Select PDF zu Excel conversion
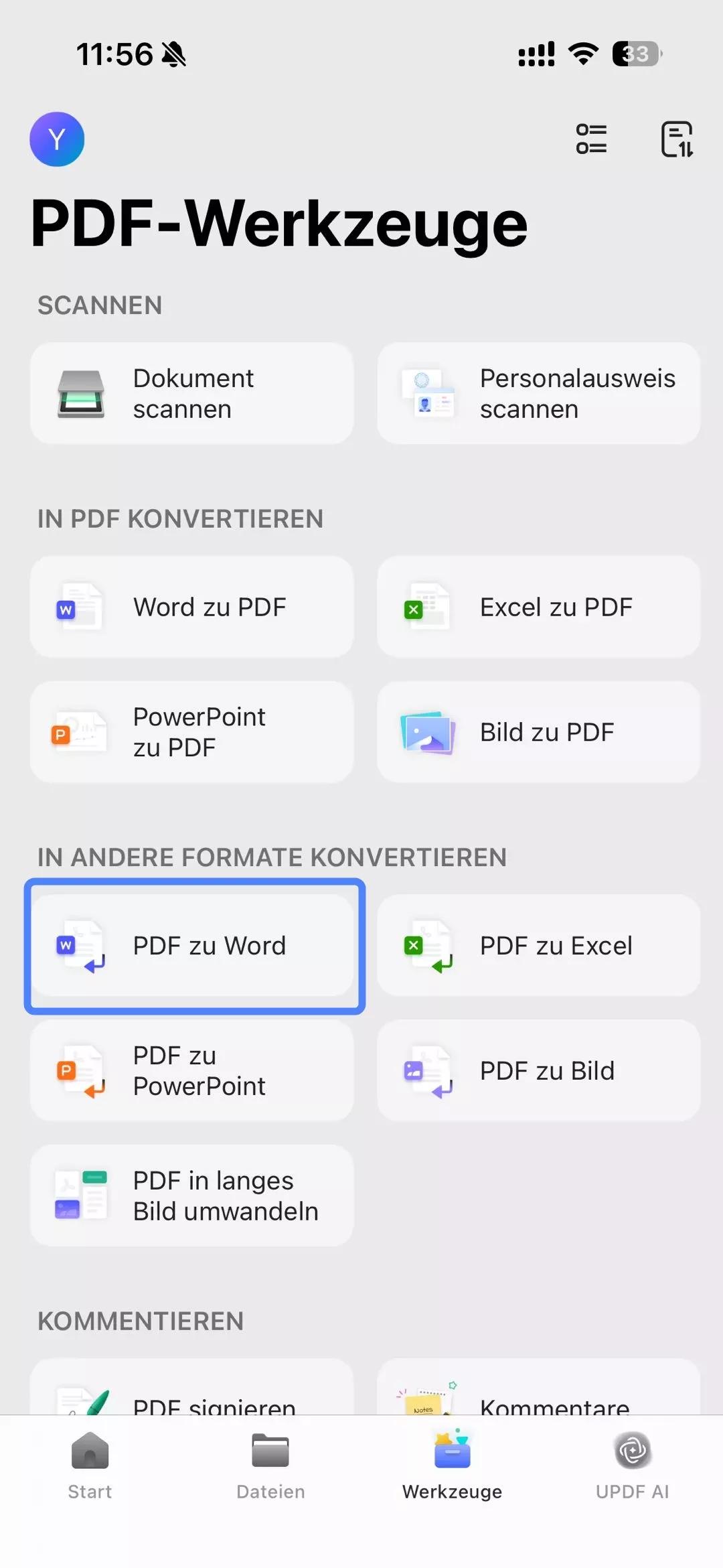Screen dimensions: 723x1568 pos(539,946)
